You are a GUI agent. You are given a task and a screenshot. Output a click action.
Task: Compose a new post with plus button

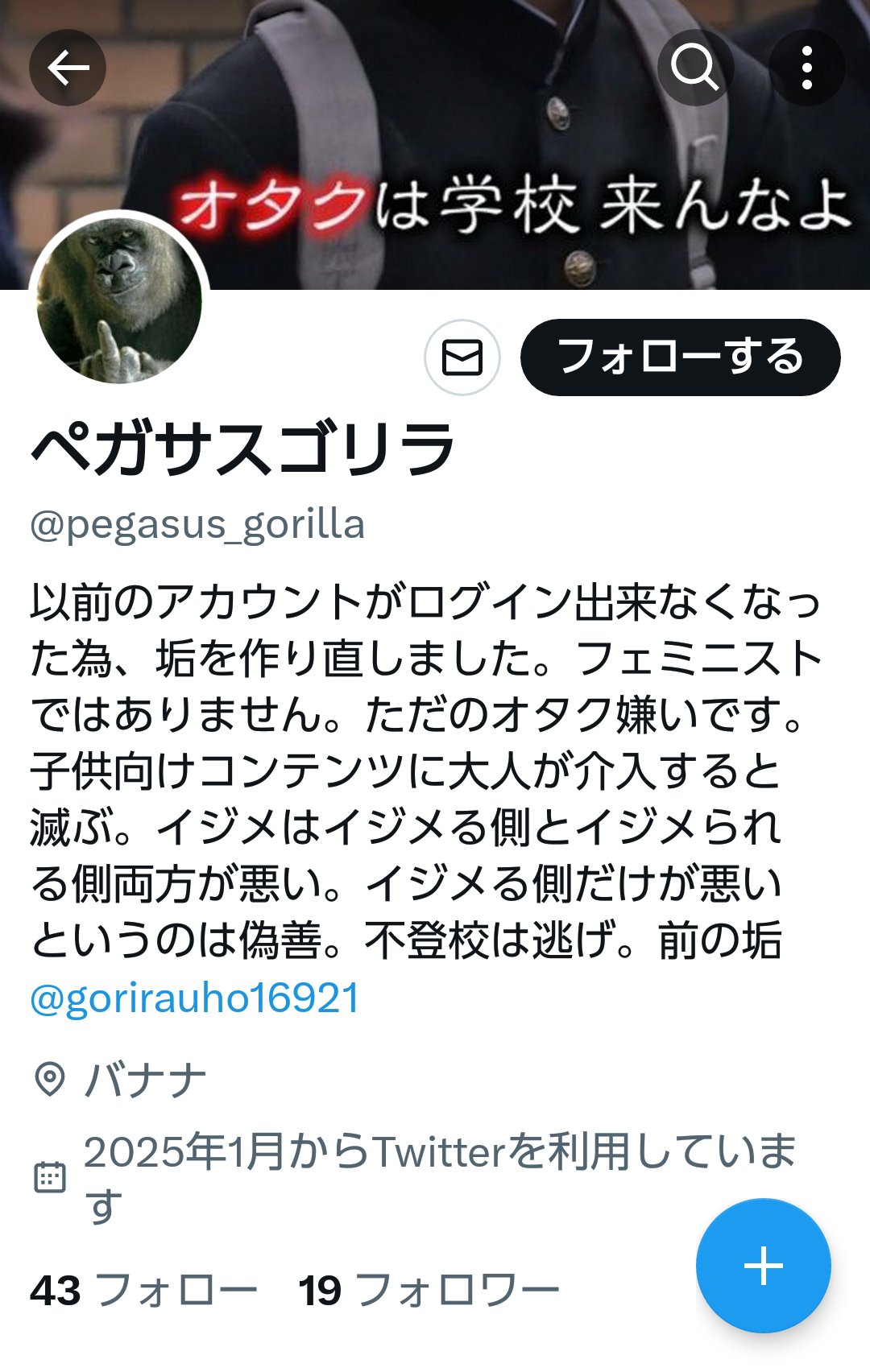(763, 1267)
